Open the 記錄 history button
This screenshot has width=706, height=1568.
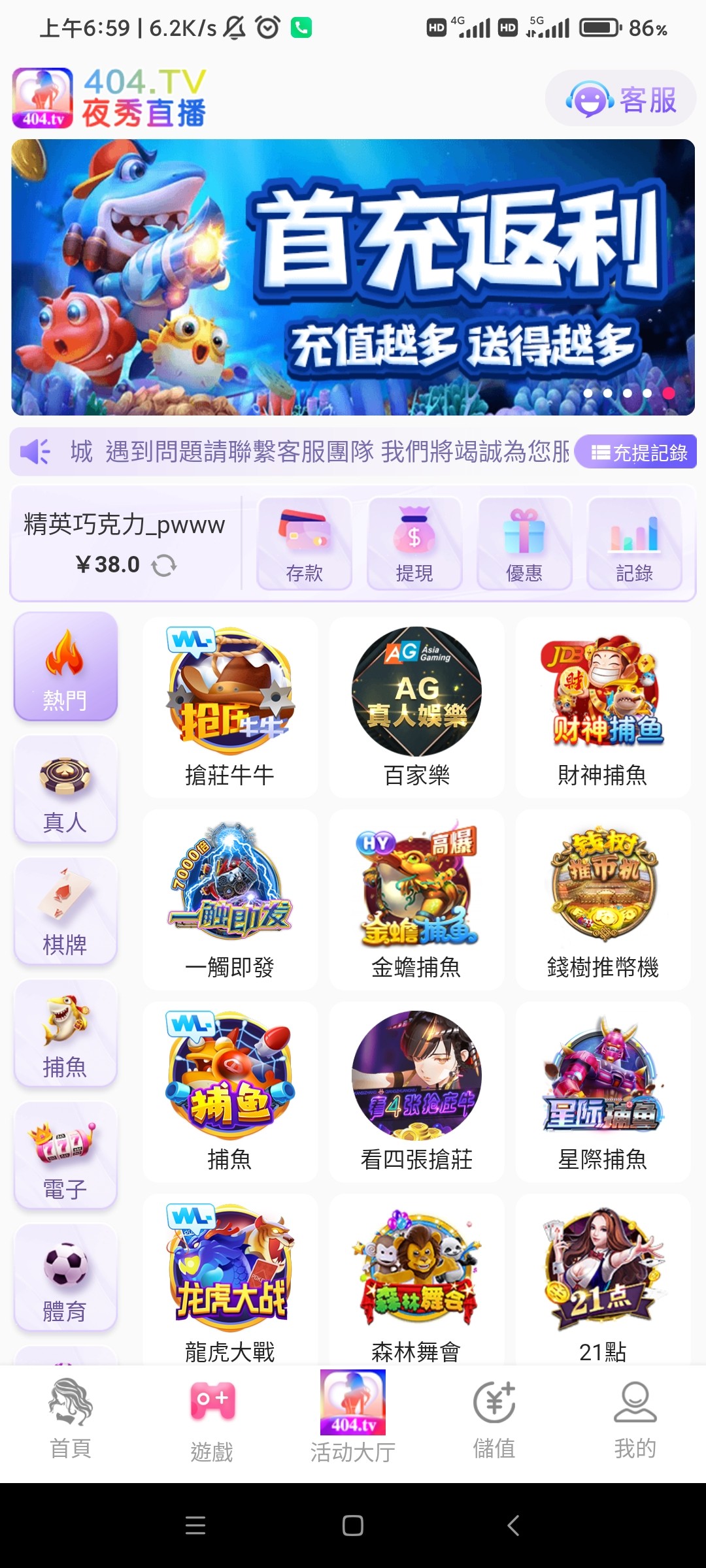tap(634, 544)
